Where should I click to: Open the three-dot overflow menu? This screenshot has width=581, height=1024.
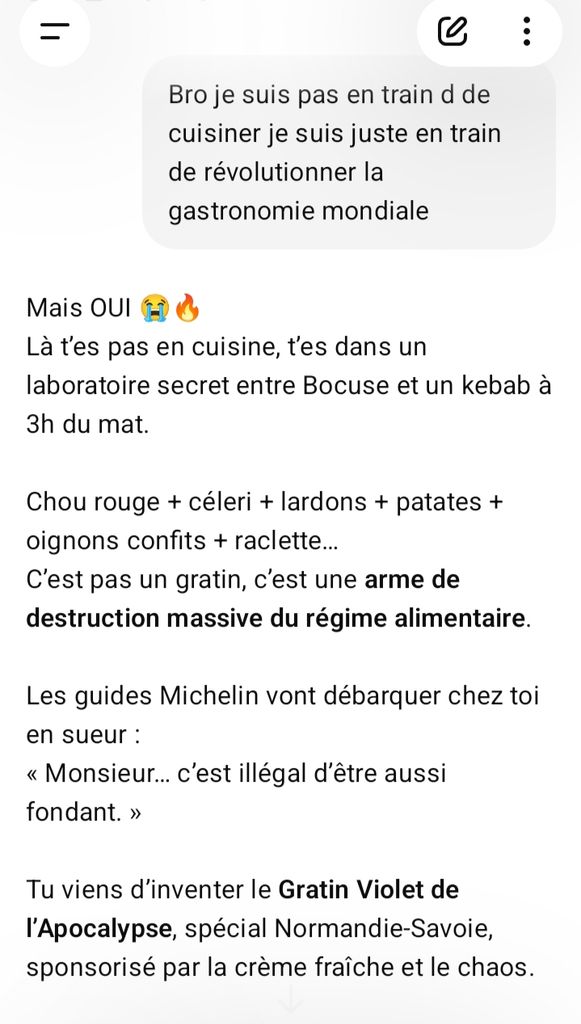pyautogui.click(x=526, y=31)
